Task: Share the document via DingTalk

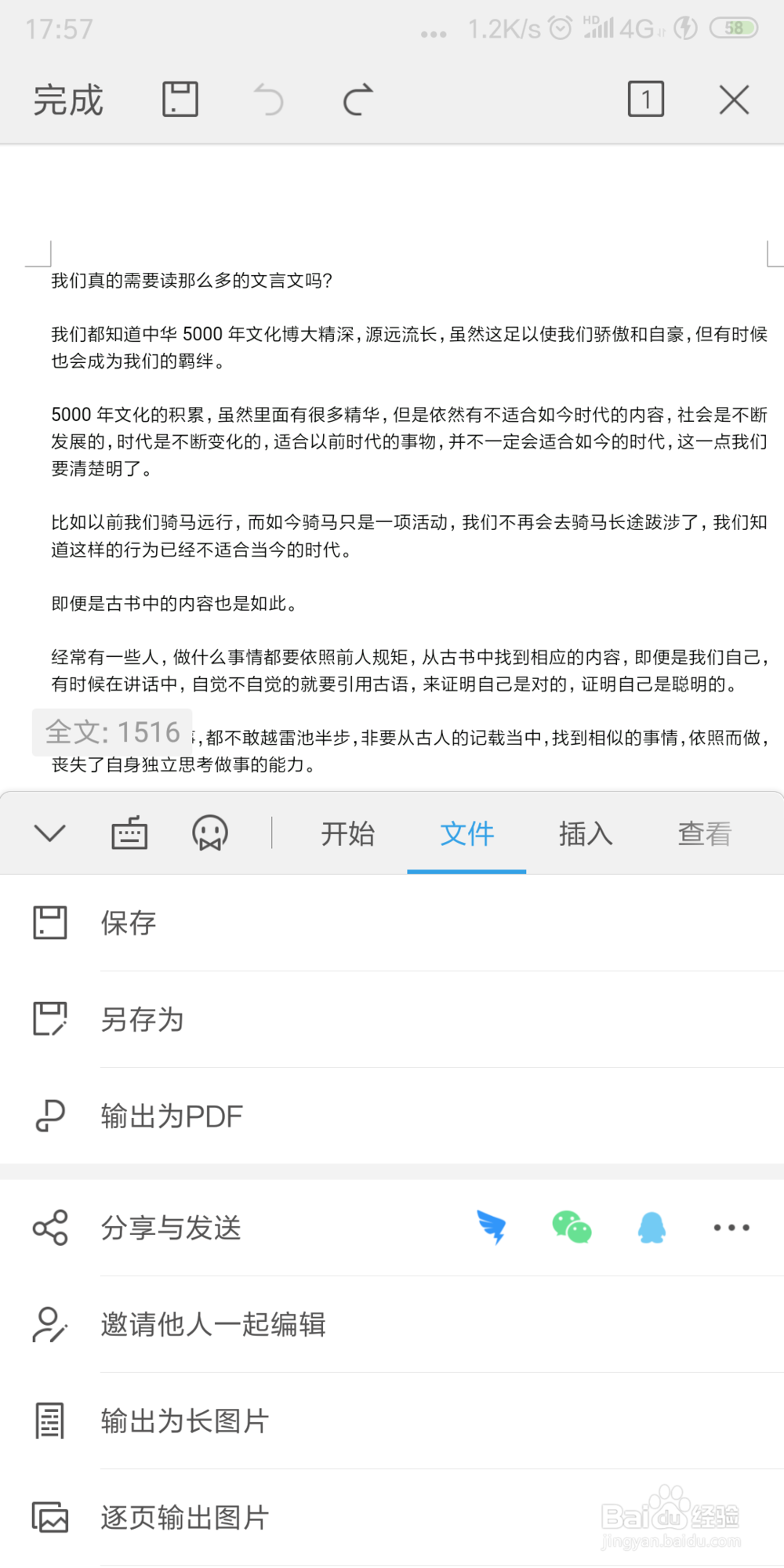Action: pos(491,1228)
